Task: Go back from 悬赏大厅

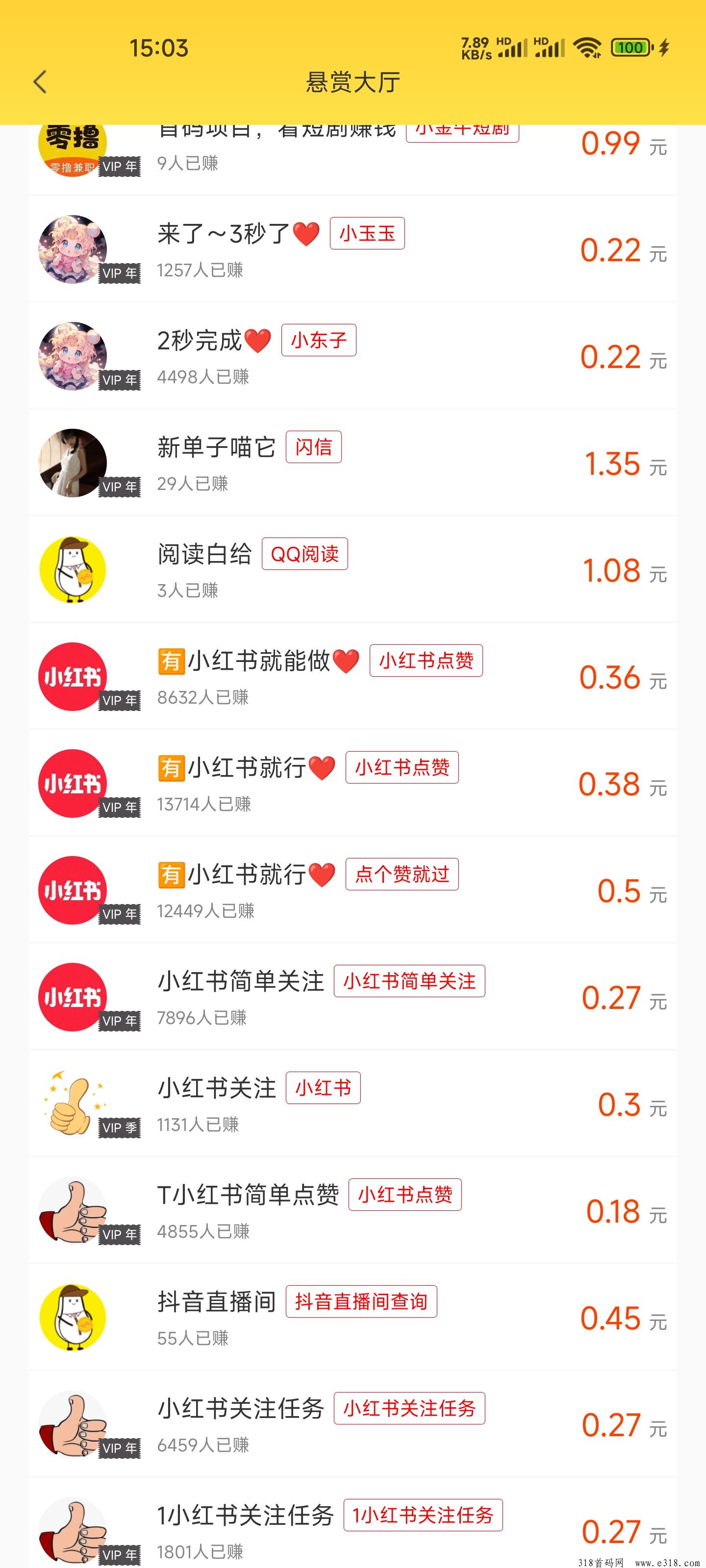Action: (40, 81)
